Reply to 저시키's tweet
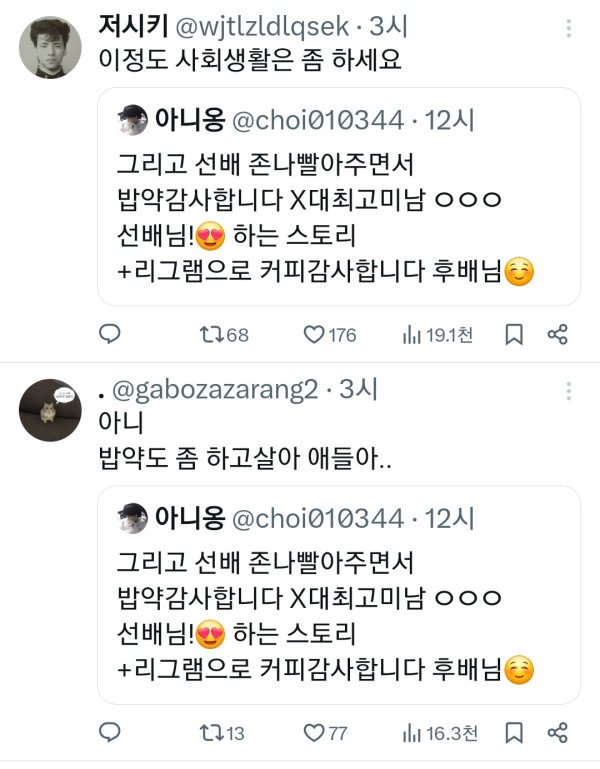 111,334
